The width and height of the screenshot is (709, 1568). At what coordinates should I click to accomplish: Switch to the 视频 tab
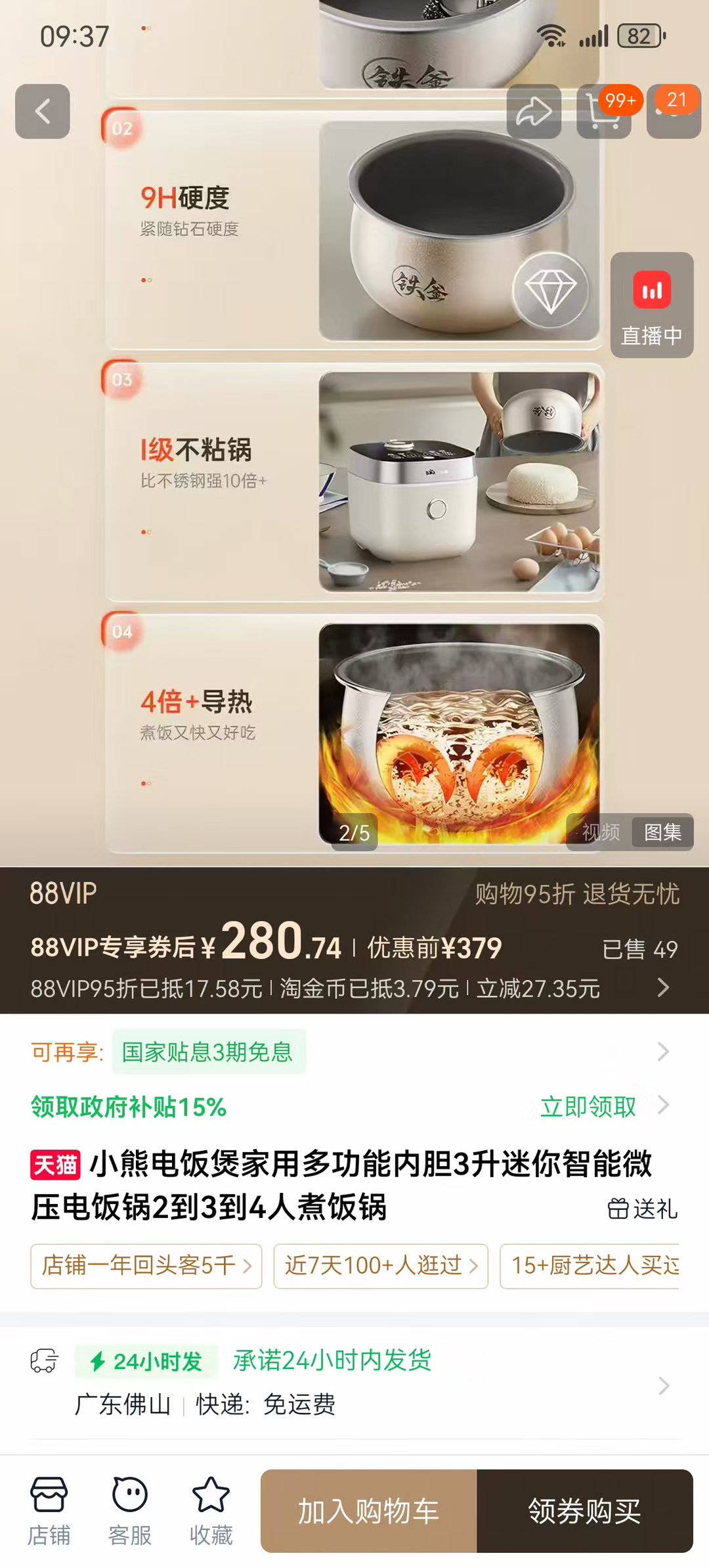click(601, 832)
